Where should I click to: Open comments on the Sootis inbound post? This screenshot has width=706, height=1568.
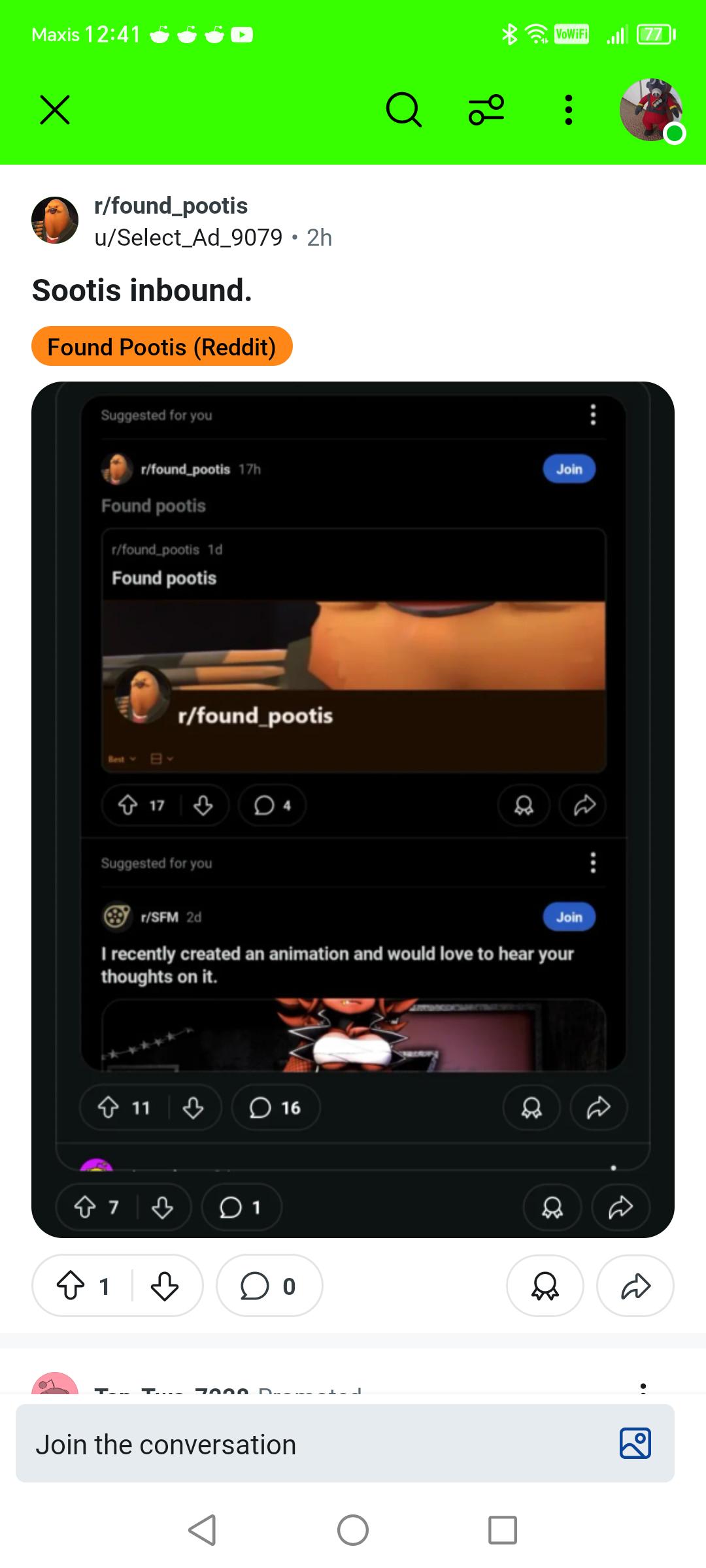269,1286
